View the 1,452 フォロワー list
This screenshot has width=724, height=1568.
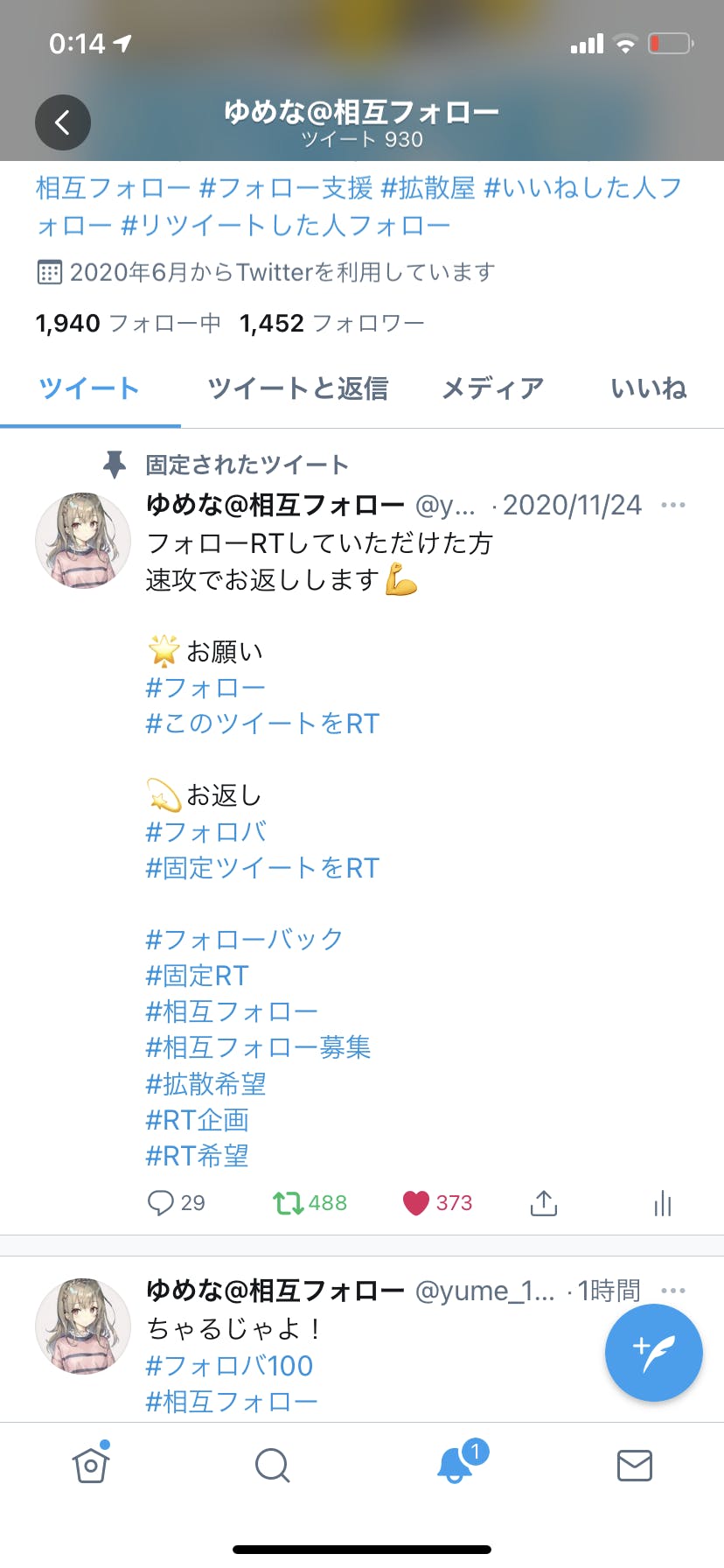tap(332, 324)
